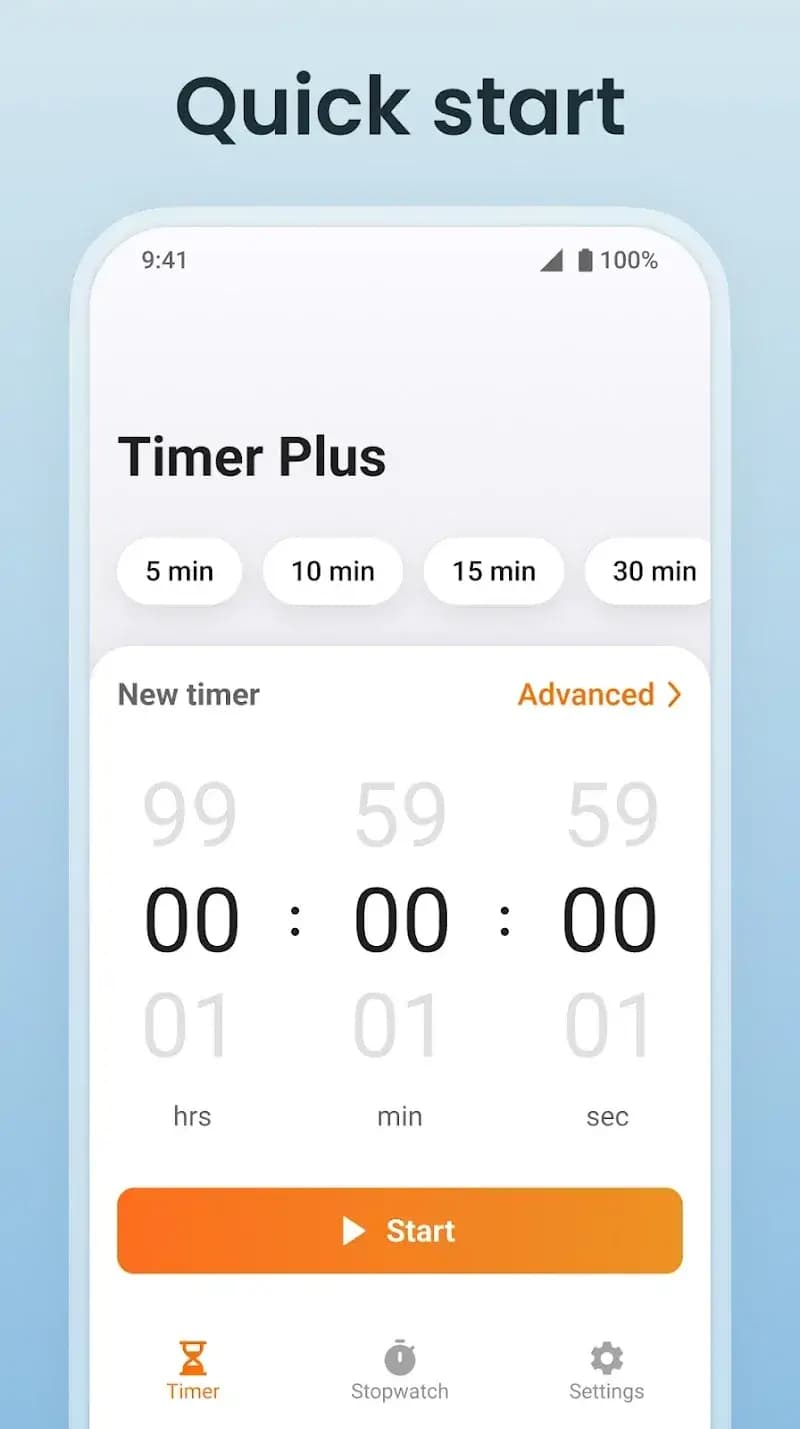The image size is (800, 1429).
Task: Tap the stopwatch icon above Stopwatch label
Action: (399, 1355)
